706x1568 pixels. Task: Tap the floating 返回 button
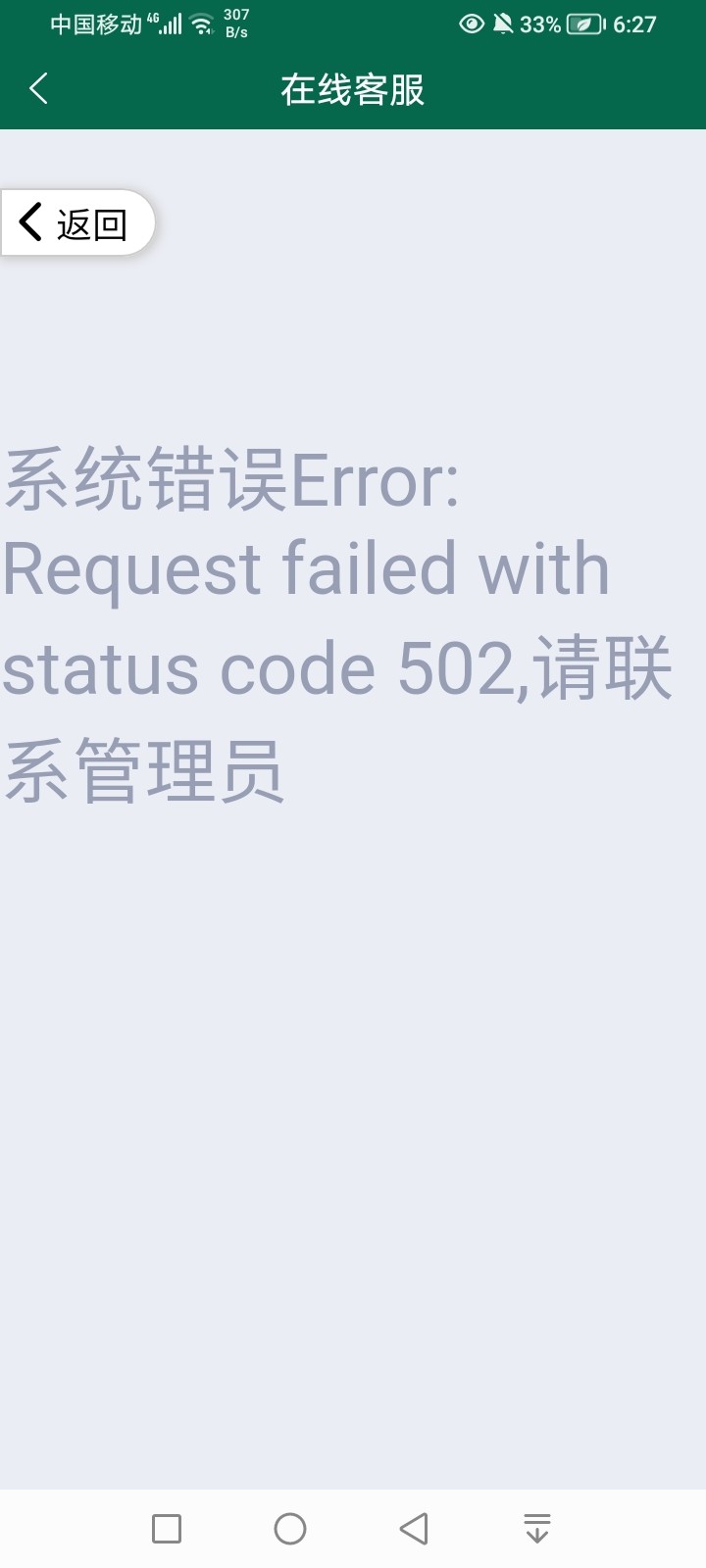pos(76,223)
